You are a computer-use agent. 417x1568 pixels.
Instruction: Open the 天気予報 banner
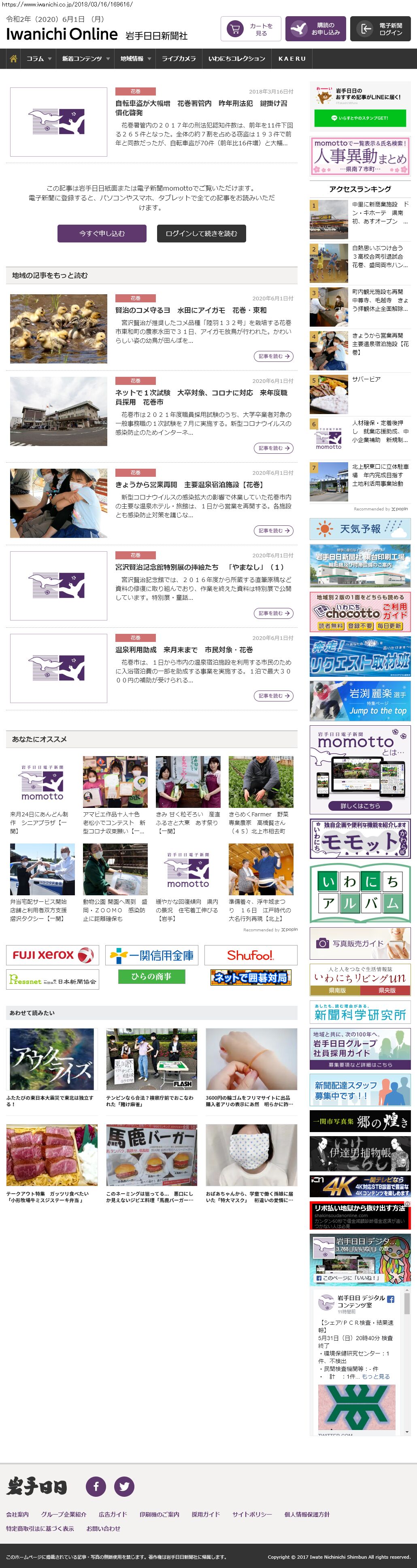pyautogui.click(x=360, y=528)
